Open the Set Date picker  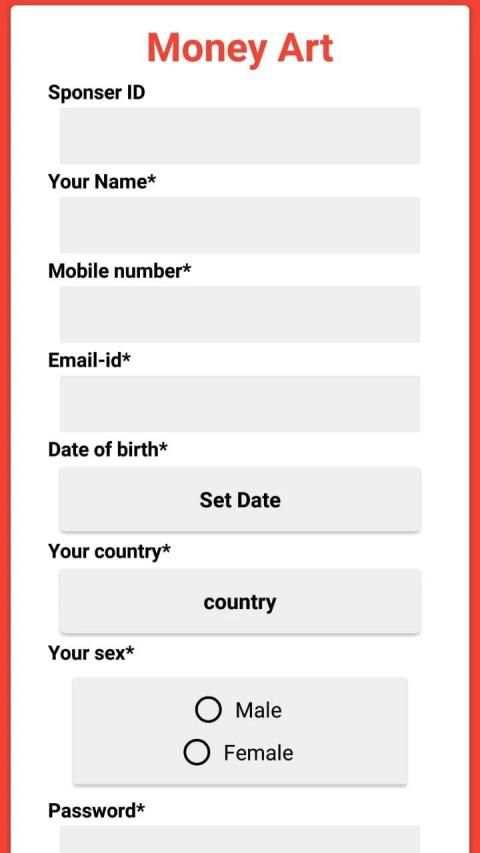[239, 499]
